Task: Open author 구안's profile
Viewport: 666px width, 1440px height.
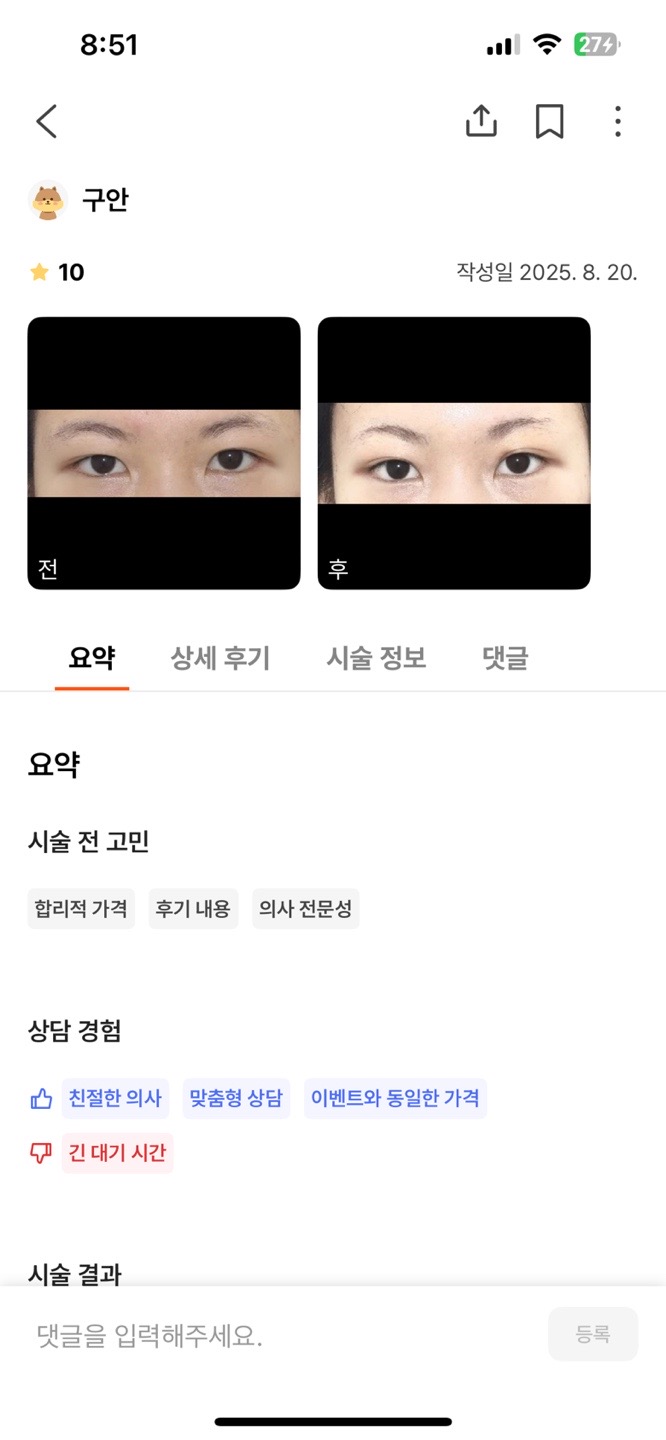Action: tap(79, 200)
